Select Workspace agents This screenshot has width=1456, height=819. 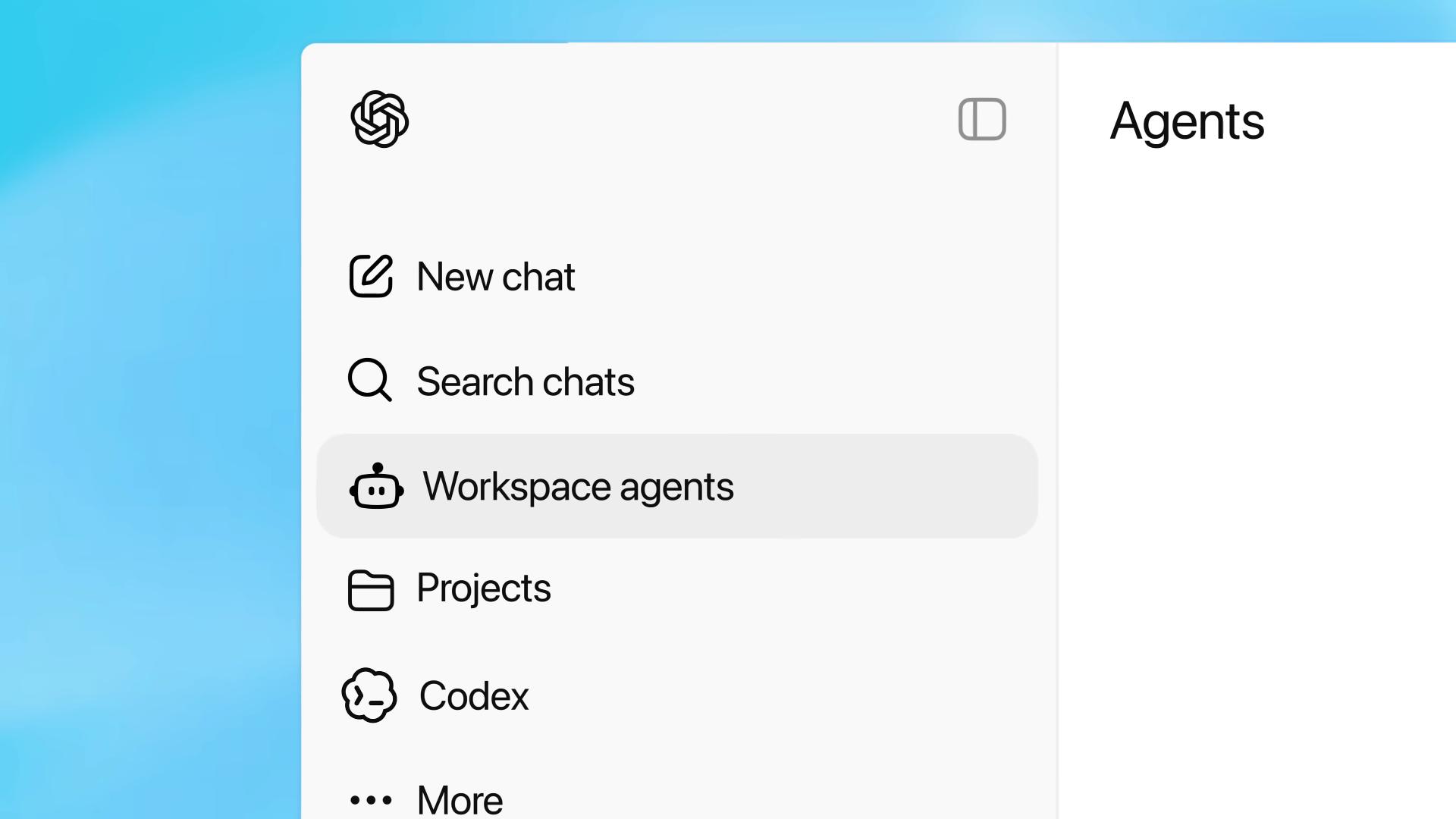[x=541, y=486]
